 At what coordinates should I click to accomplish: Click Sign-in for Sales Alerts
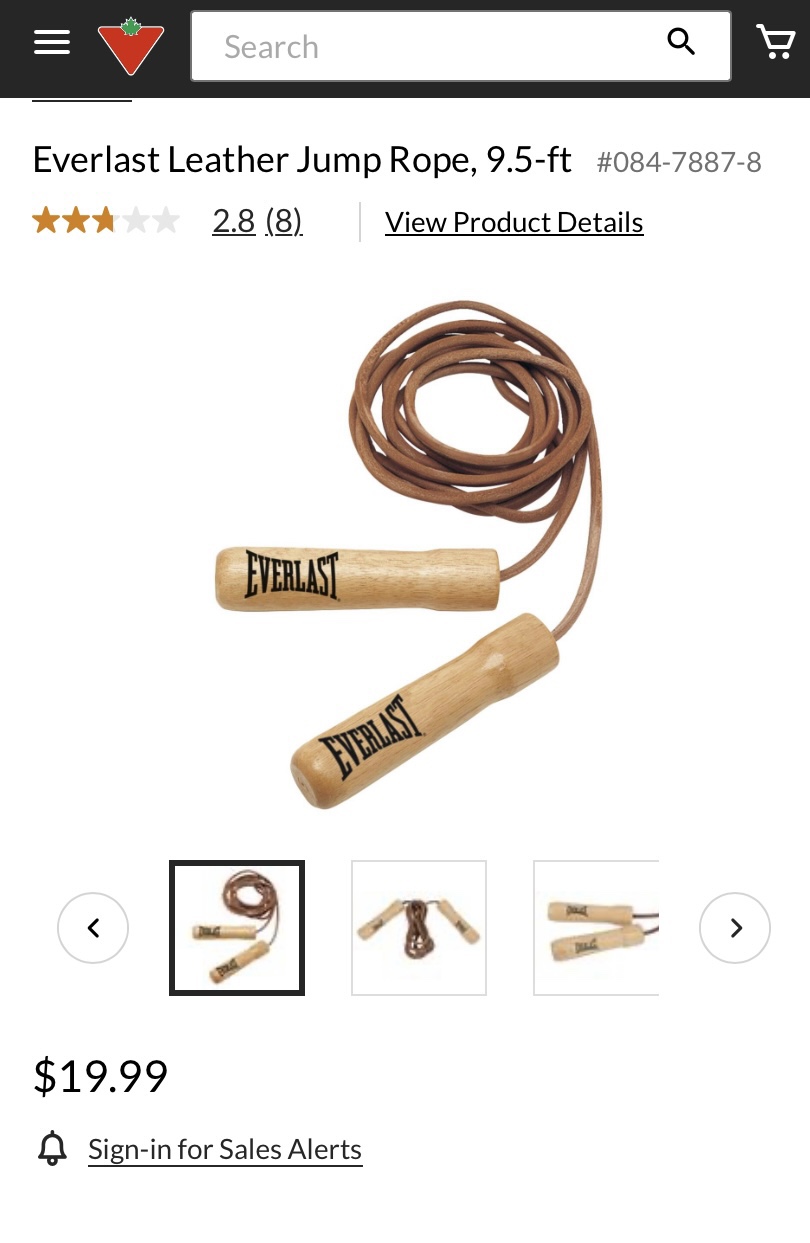pyautogui.click(x=224, y=1148)
